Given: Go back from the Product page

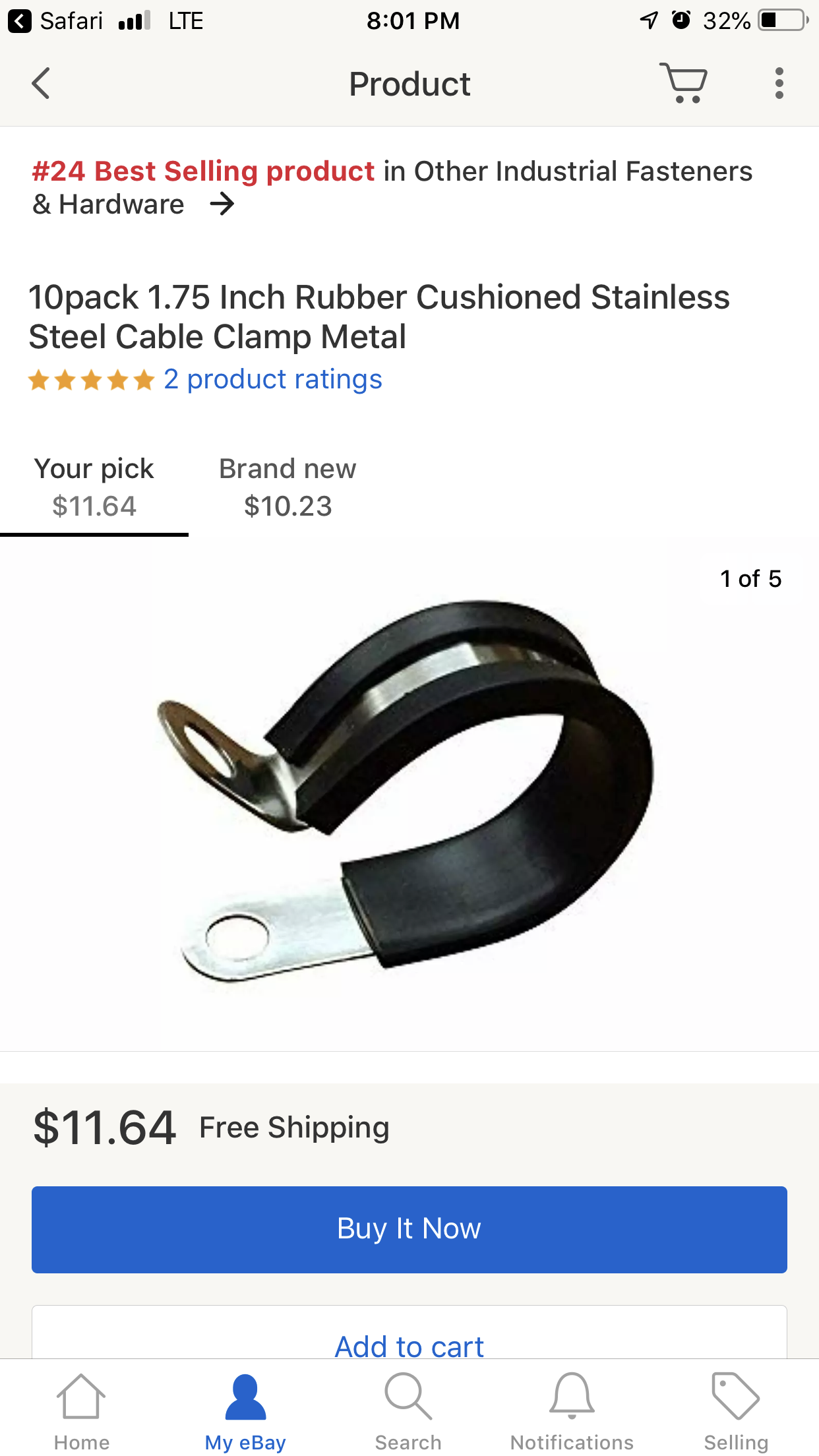Looking at the screenshot, I should coord(41,84).
